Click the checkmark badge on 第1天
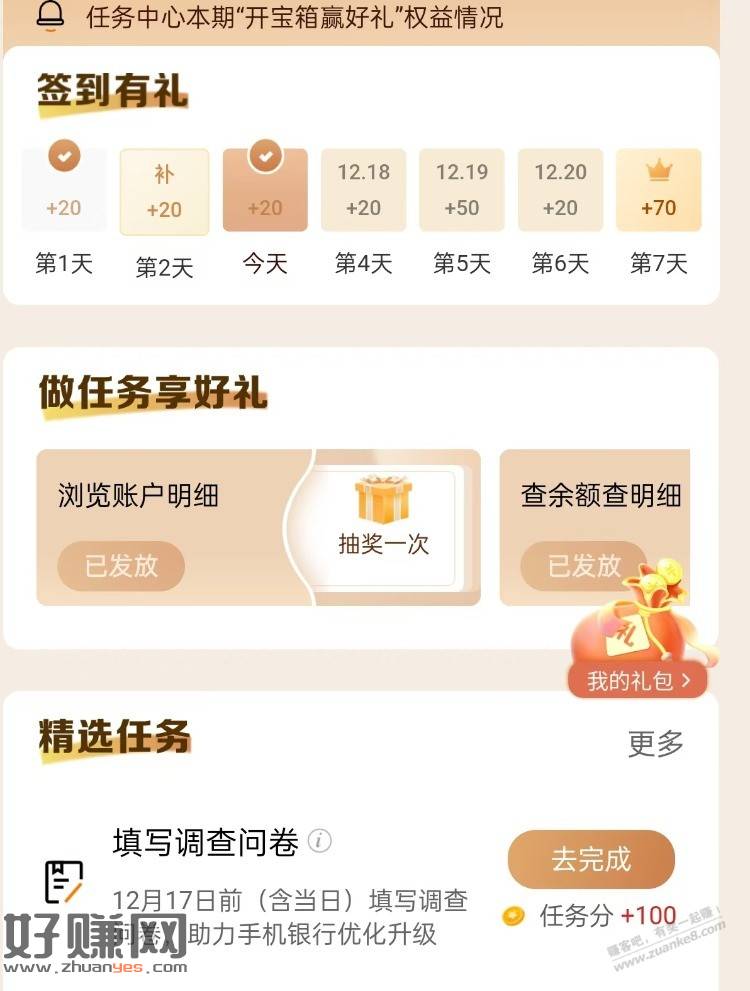The height and width of the screenshot is (991, 750). [64, 157]
